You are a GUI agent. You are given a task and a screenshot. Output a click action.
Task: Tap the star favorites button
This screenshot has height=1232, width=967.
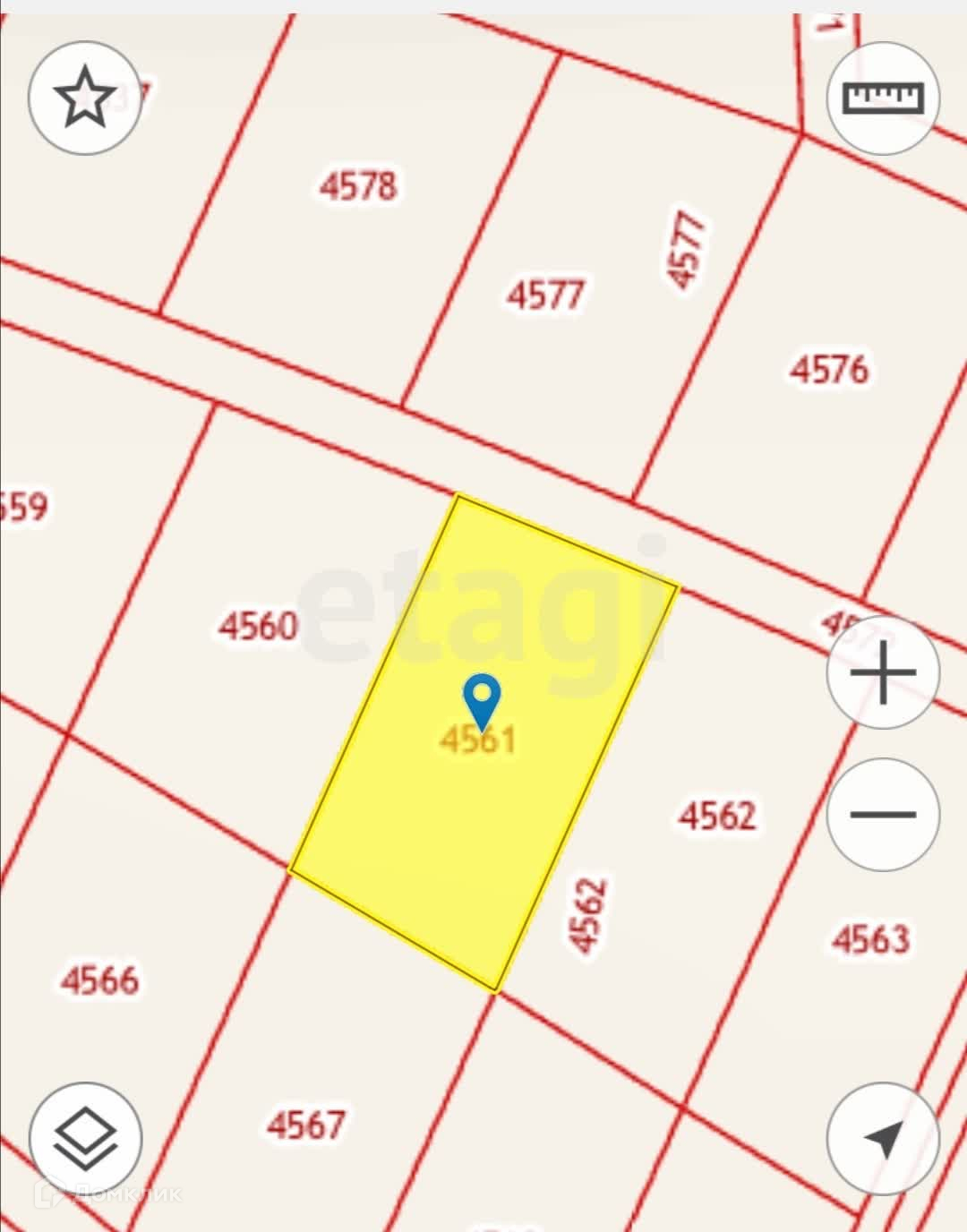(85, 98)
